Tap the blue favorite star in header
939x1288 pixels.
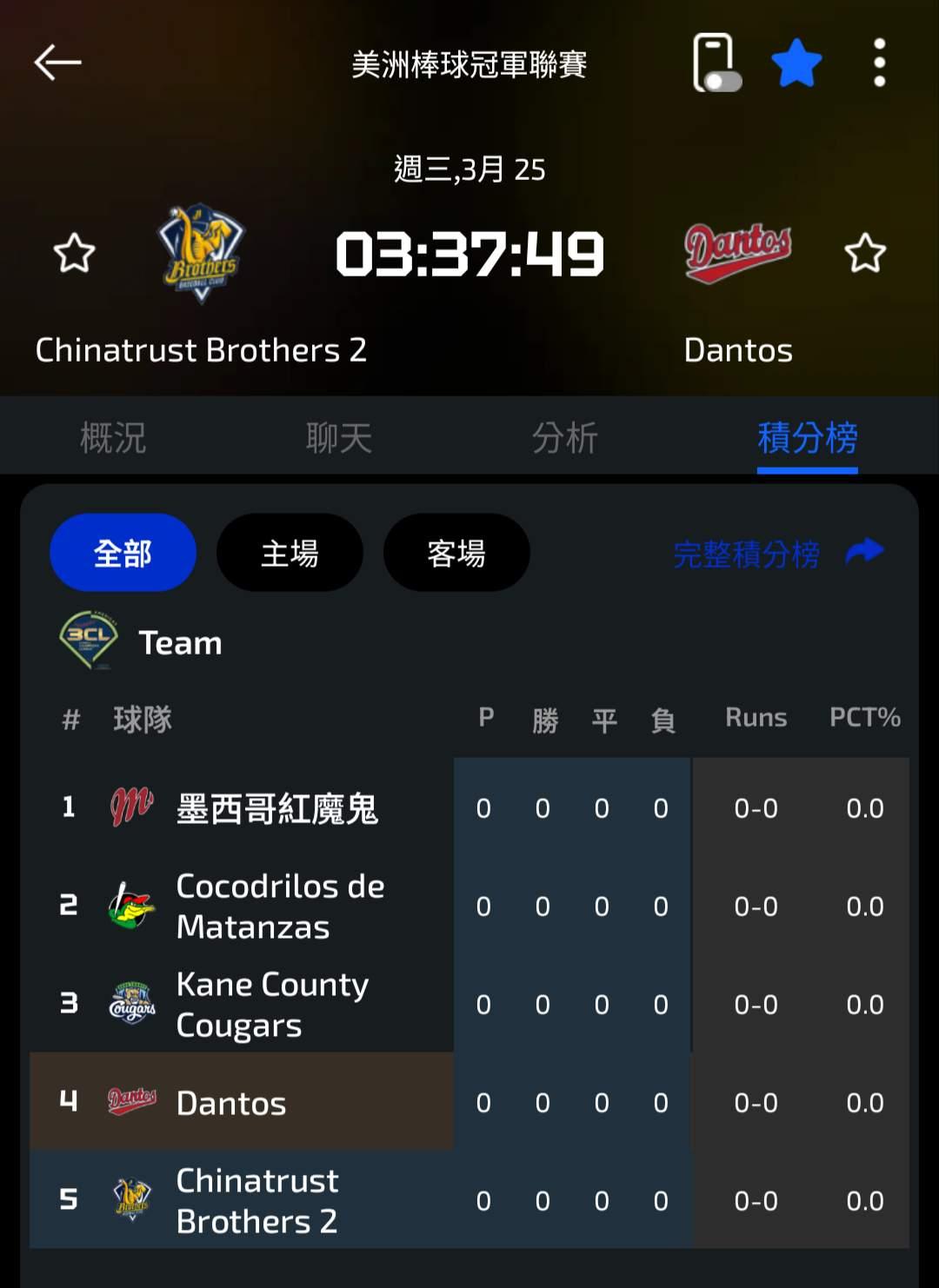point(796,63)
